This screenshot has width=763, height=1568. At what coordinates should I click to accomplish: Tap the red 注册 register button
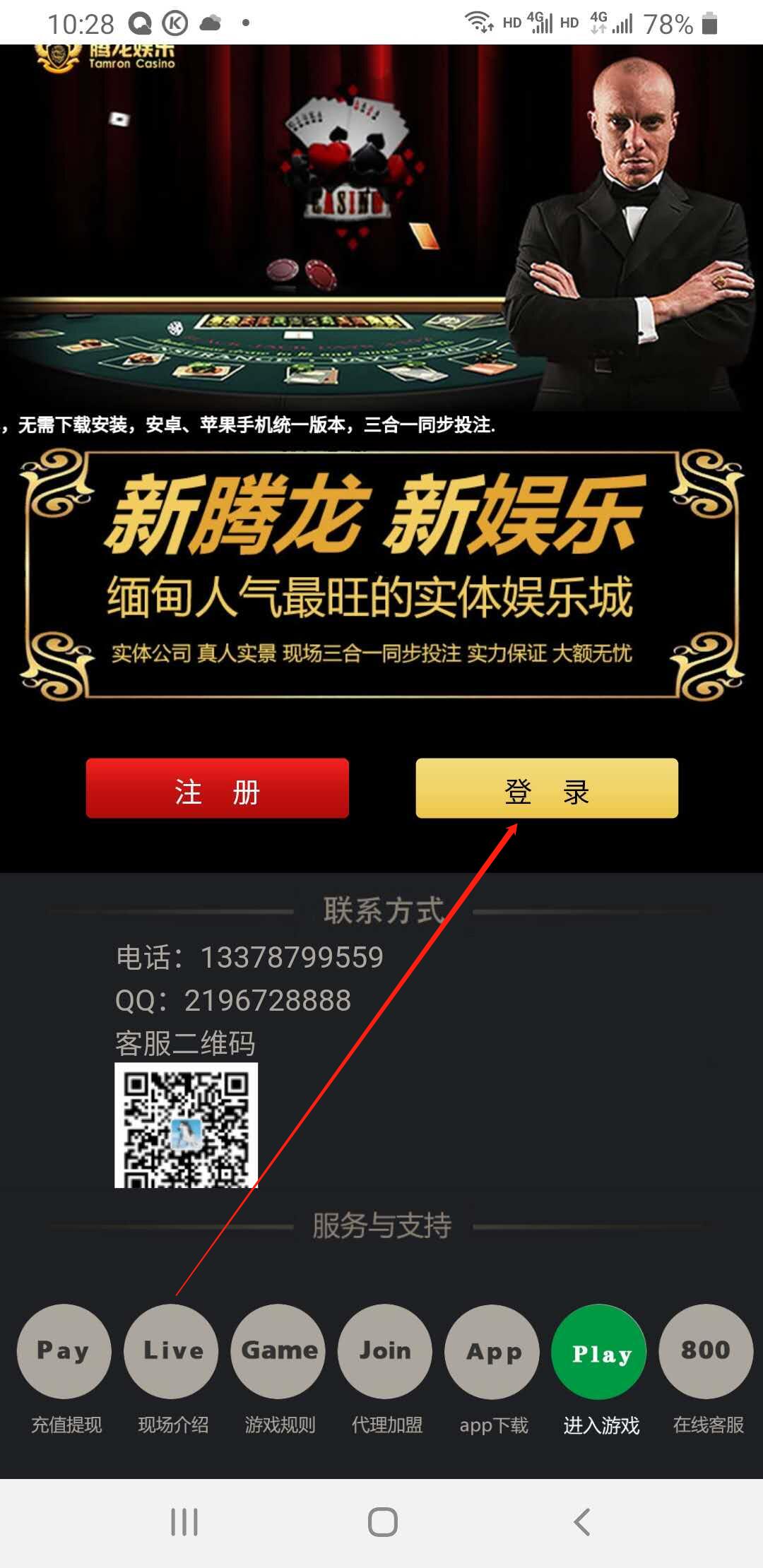217,788
